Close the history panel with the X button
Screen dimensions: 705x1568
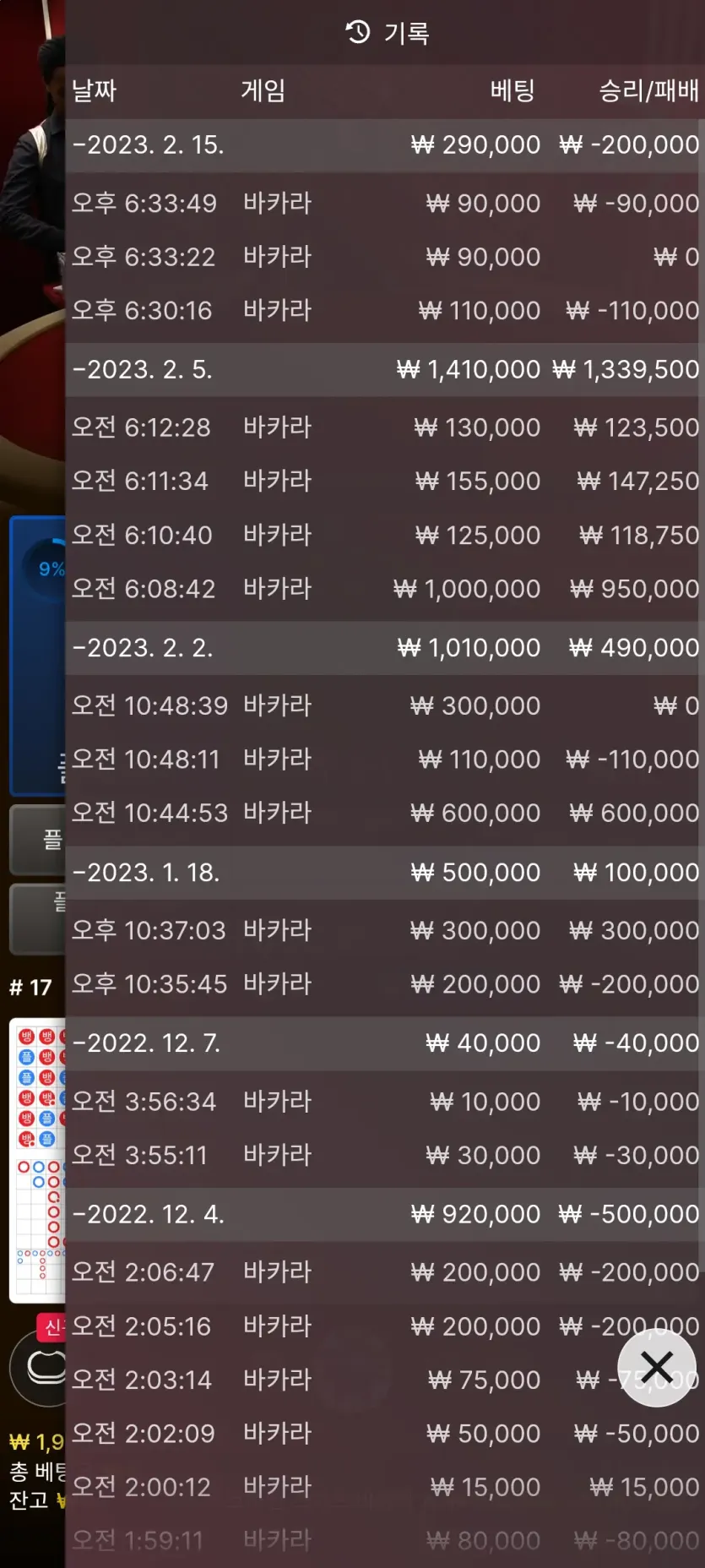coord(657,1367)
